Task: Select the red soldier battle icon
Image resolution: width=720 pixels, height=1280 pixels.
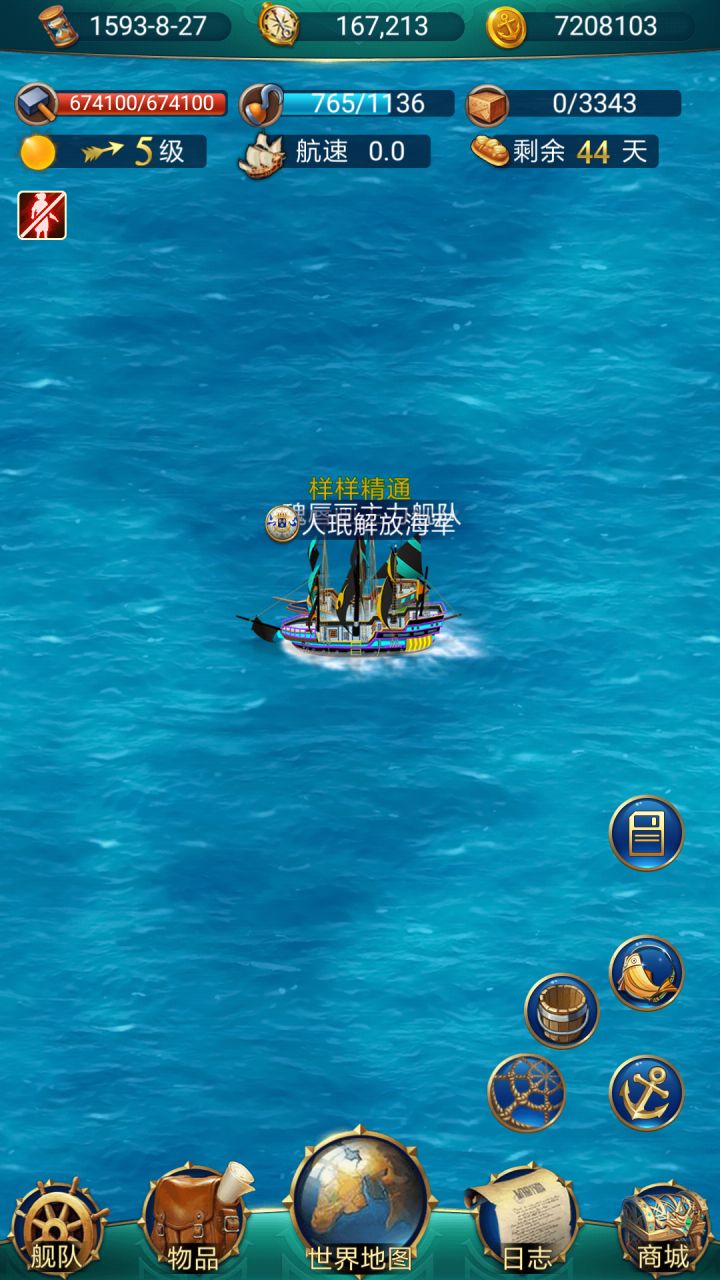Action: point(41,216)
